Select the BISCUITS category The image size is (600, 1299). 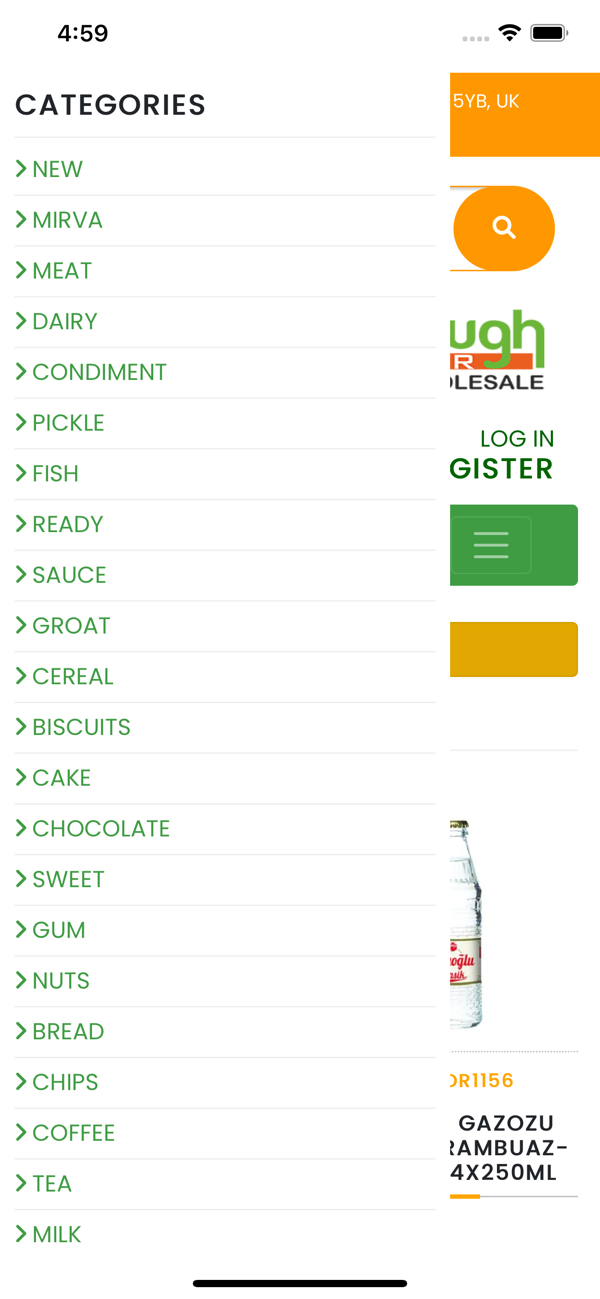coord(81,727)
